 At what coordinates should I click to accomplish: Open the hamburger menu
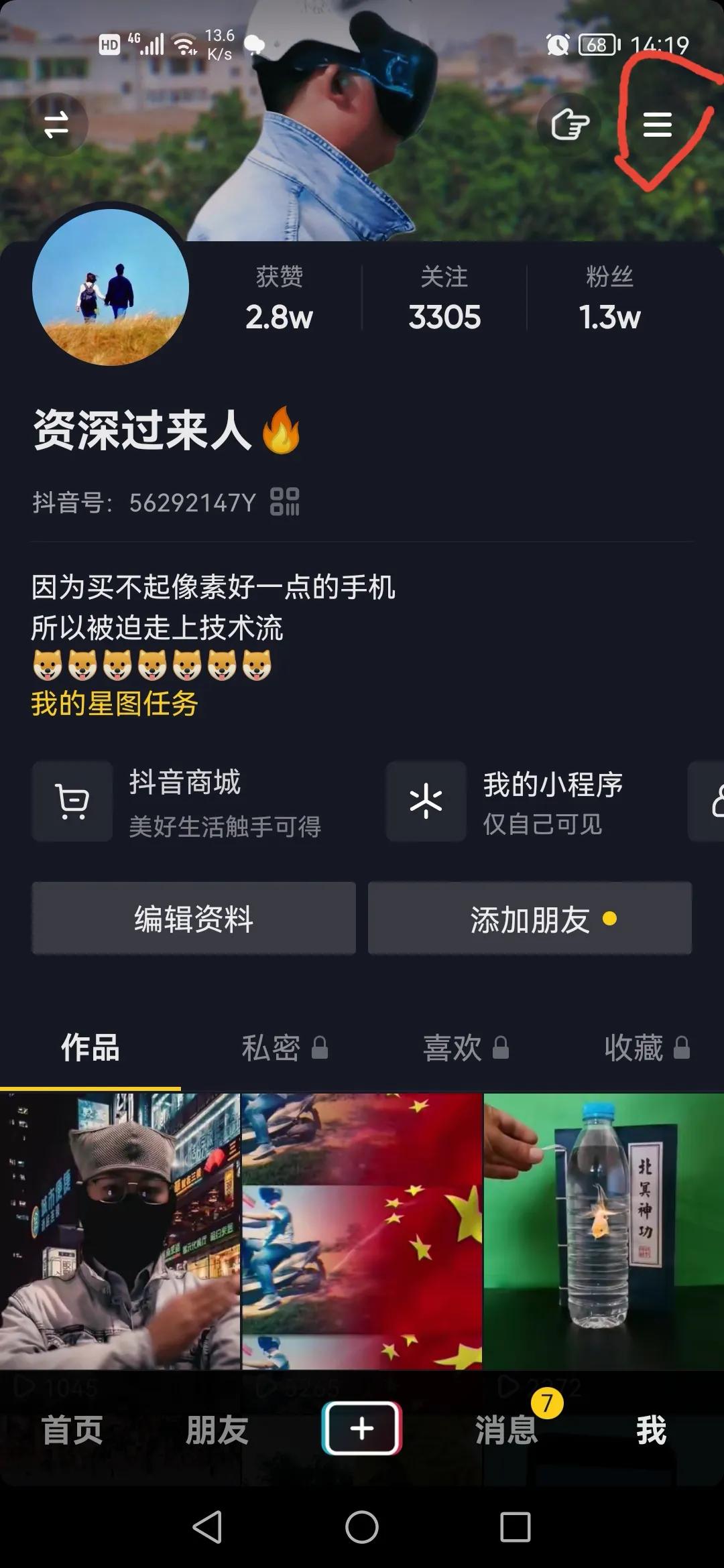pyautogui.click(x=657, y=125)
